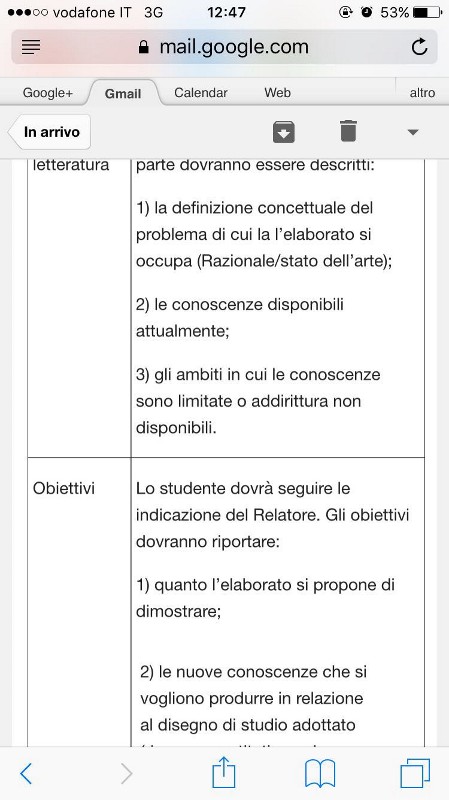Open the altro menu
The image size is (449, 800).
422,93
